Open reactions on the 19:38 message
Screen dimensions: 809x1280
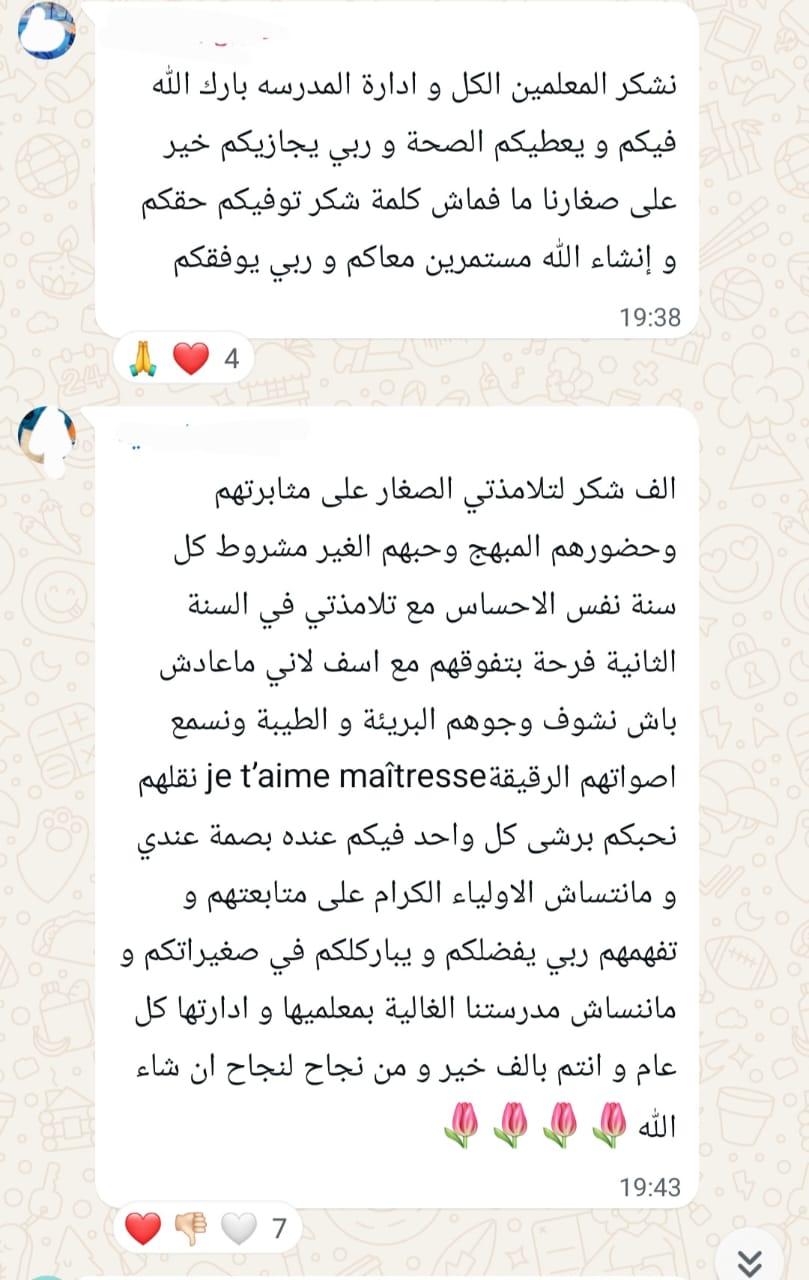185,358
